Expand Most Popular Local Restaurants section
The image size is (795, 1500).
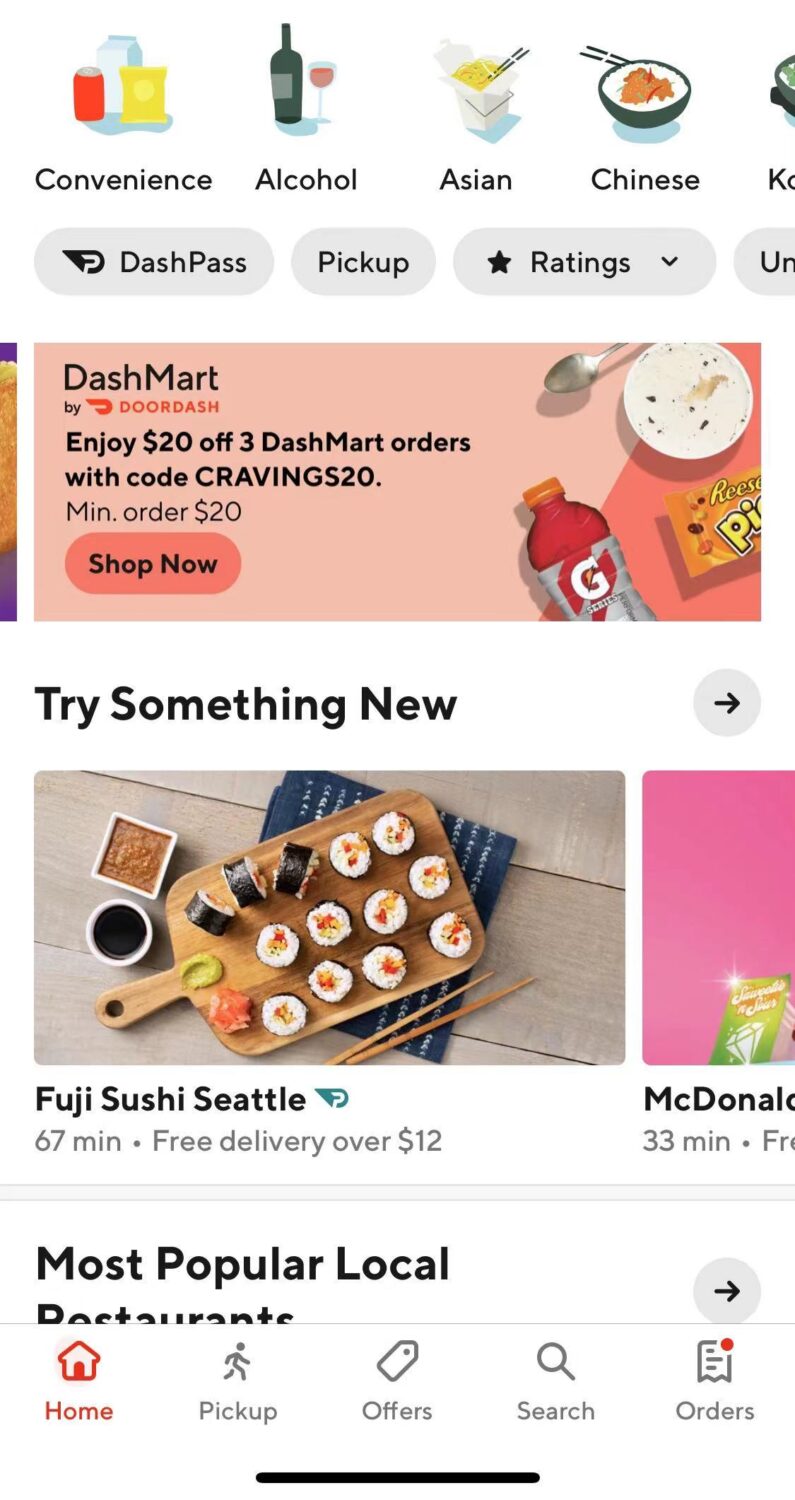pyautogui.click(x=728, y=1291)
